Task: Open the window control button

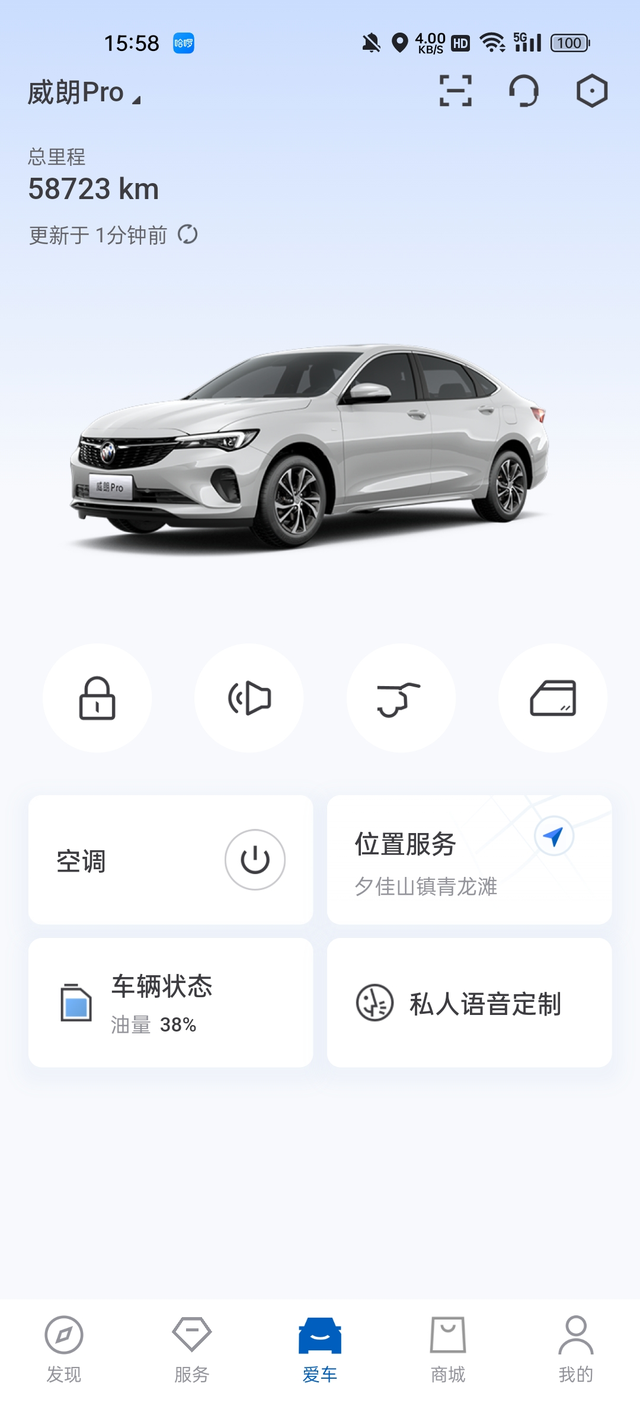Action: pyautogui.click(x=552, y=698)
